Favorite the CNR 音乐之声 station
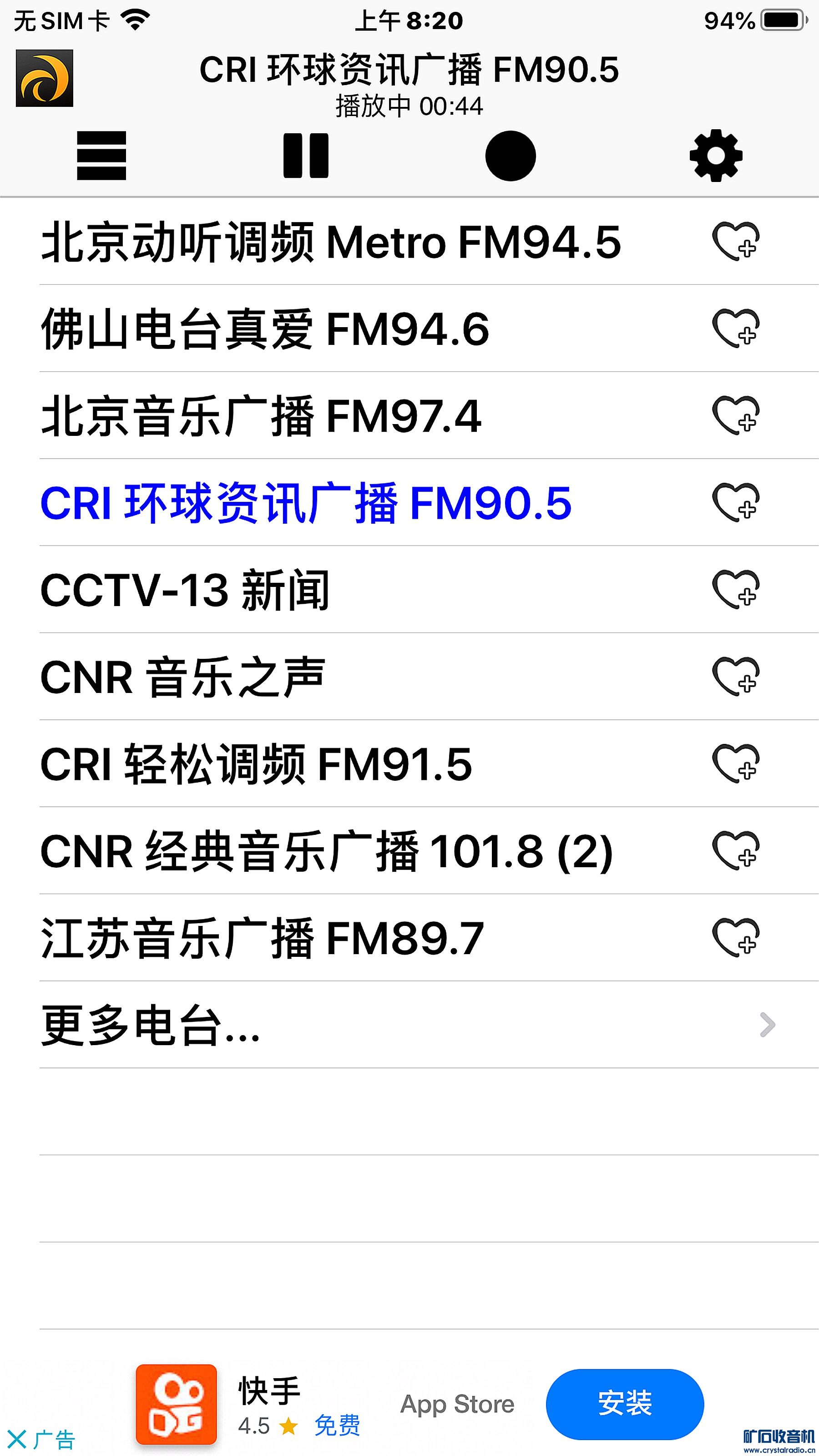Screen dimensions: 819x1456 tap(735, 677)
